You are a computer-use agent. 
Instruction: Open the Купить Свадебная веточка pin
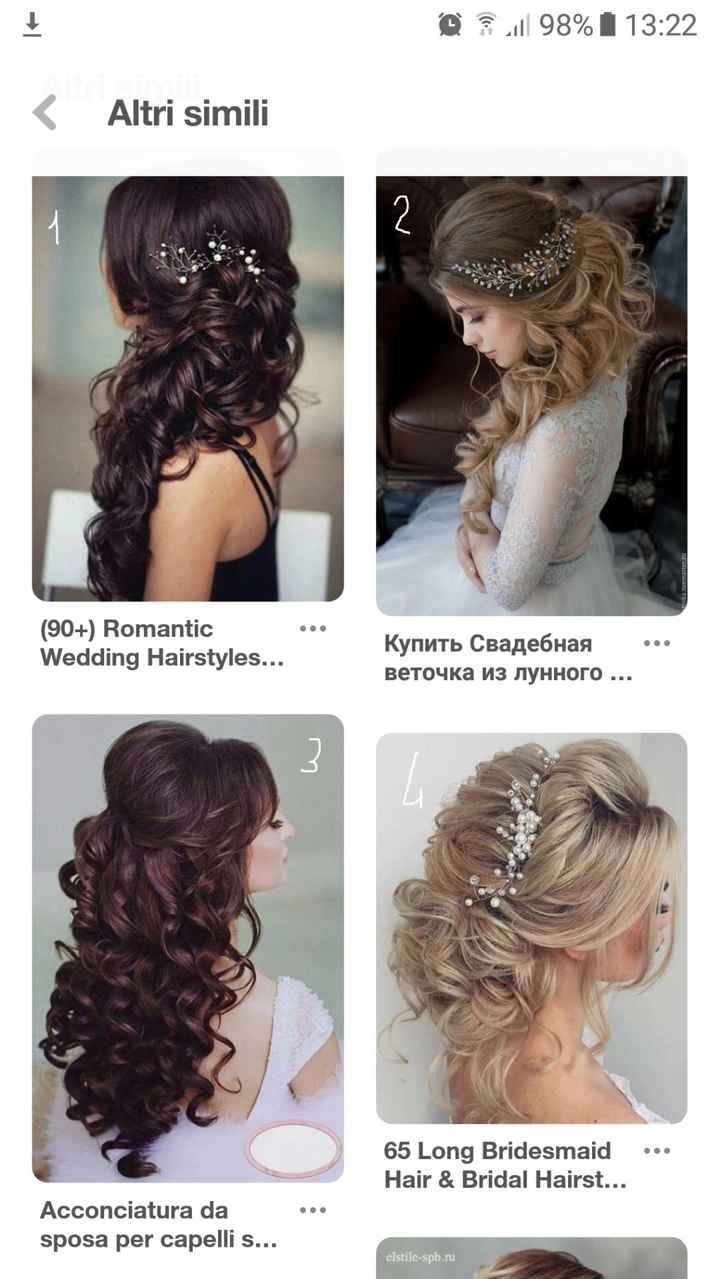click(x=531, y=395)
